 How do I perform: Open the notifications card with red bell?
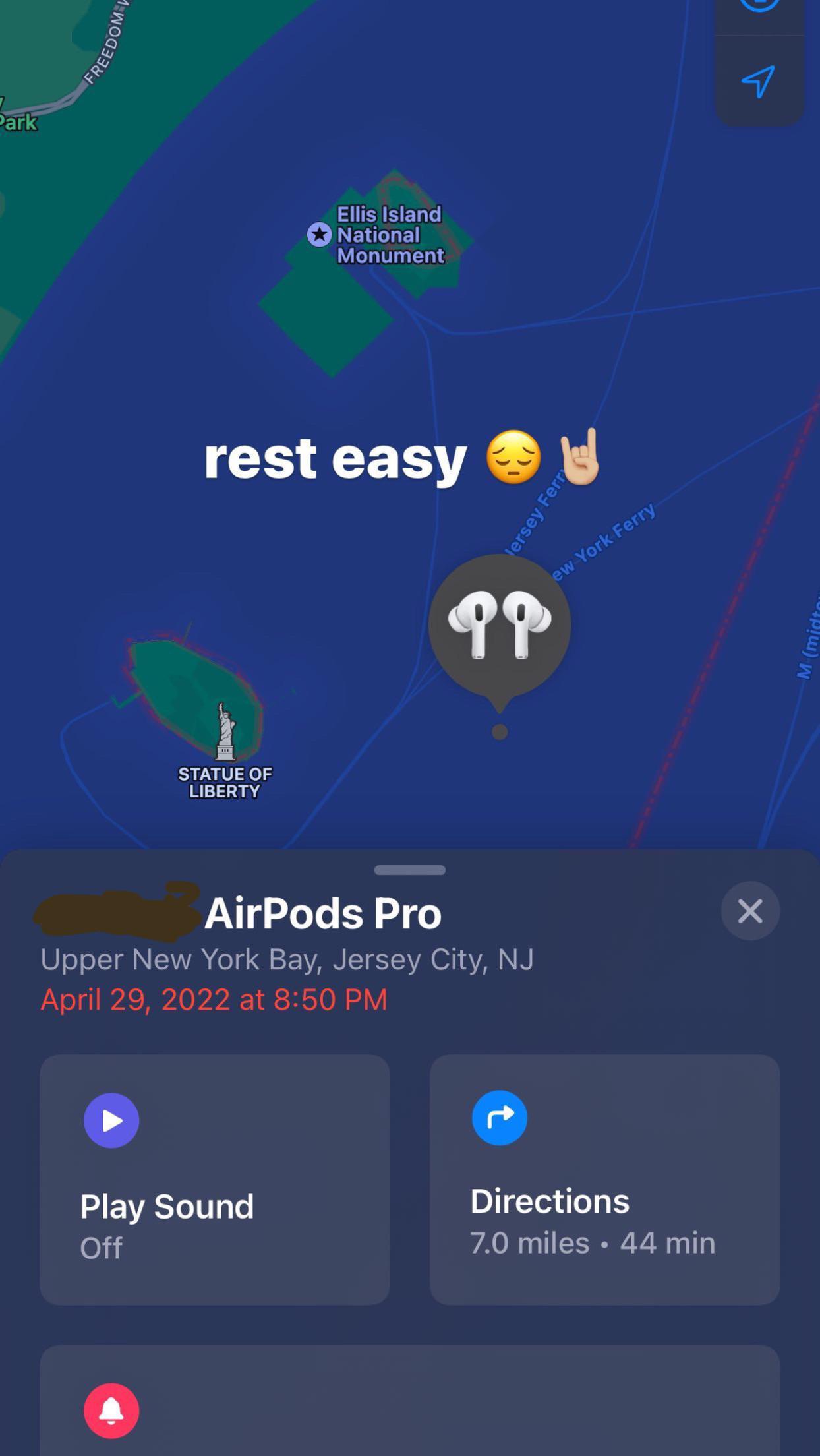(409, 1405)
